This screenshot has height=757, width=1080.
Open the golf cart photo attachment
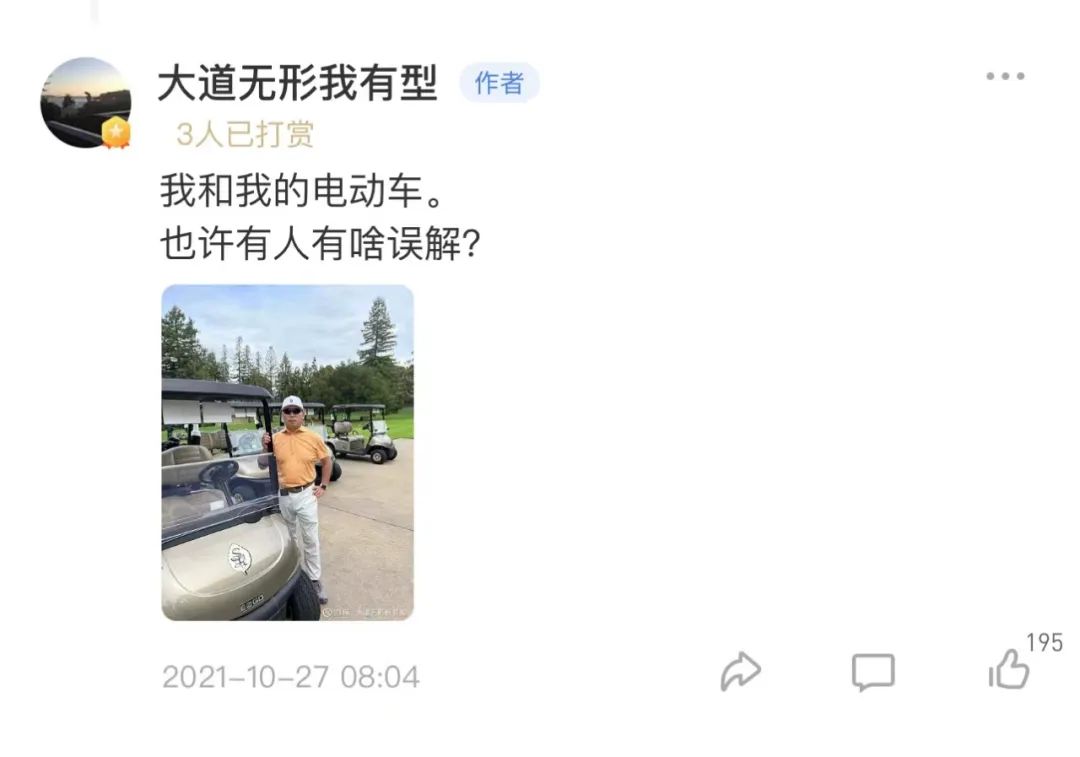click(x=288, y=453)
